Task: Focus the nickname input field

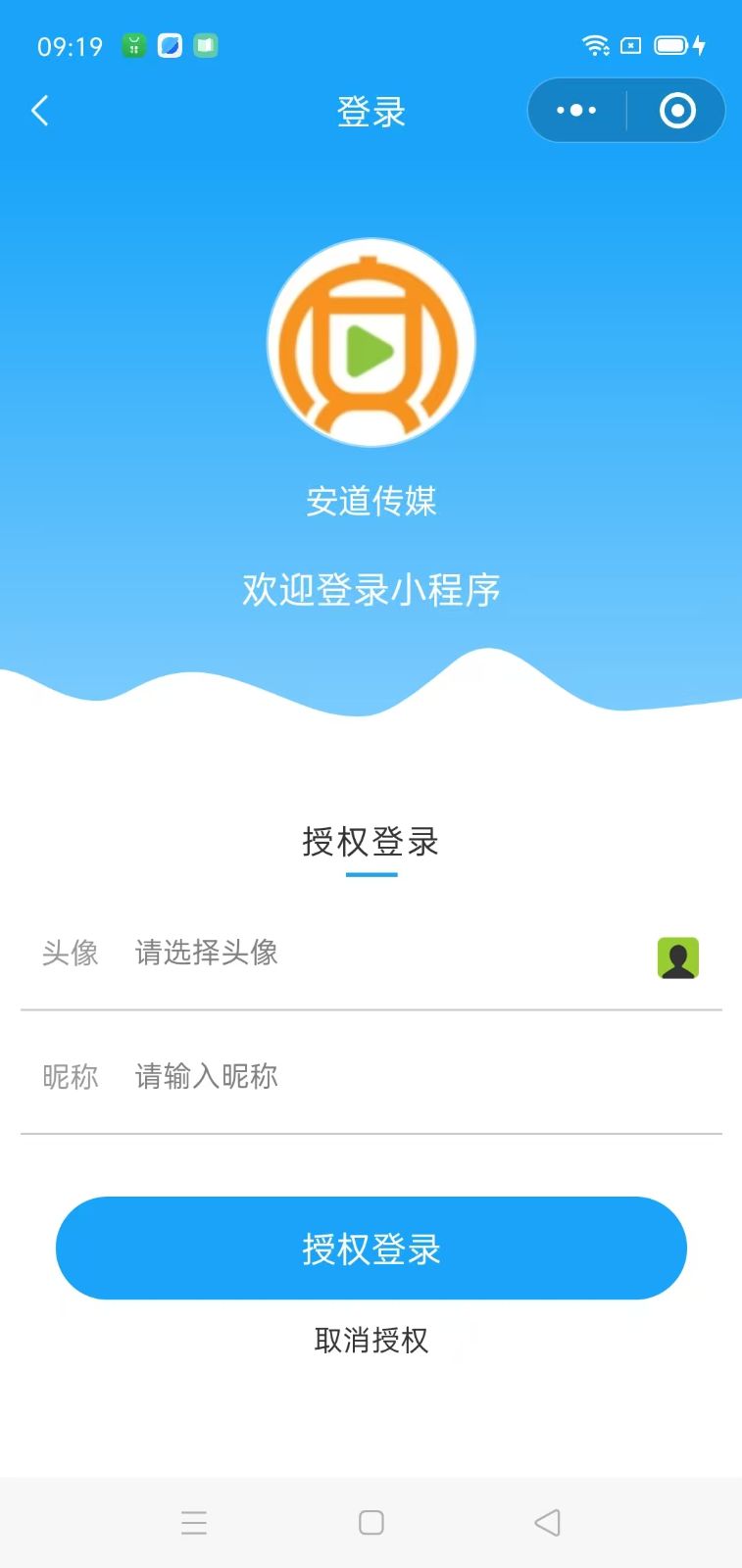Action: coord(392,1076)
